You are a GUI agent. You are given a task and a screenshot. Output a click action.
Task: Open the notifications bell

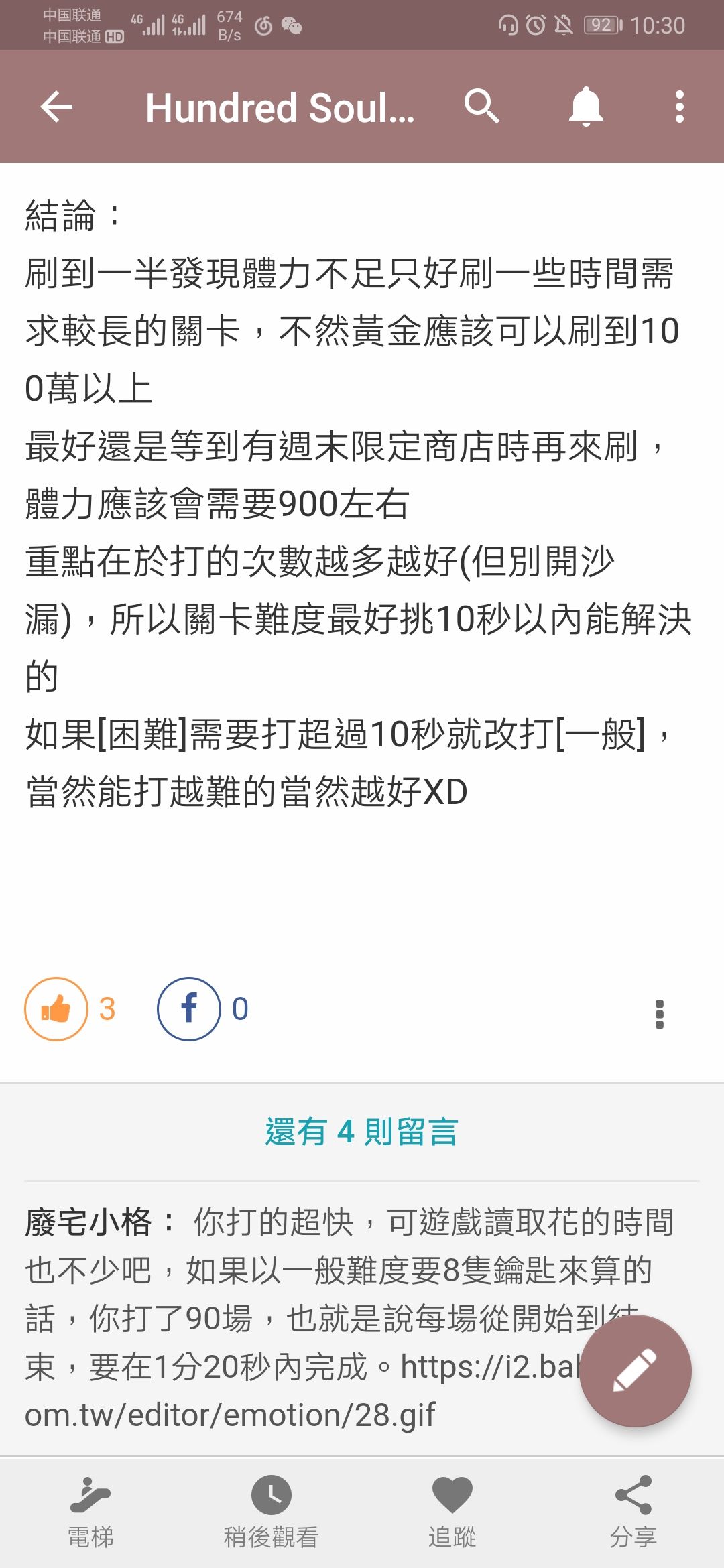pyautogui.click(x=586, y=107)
